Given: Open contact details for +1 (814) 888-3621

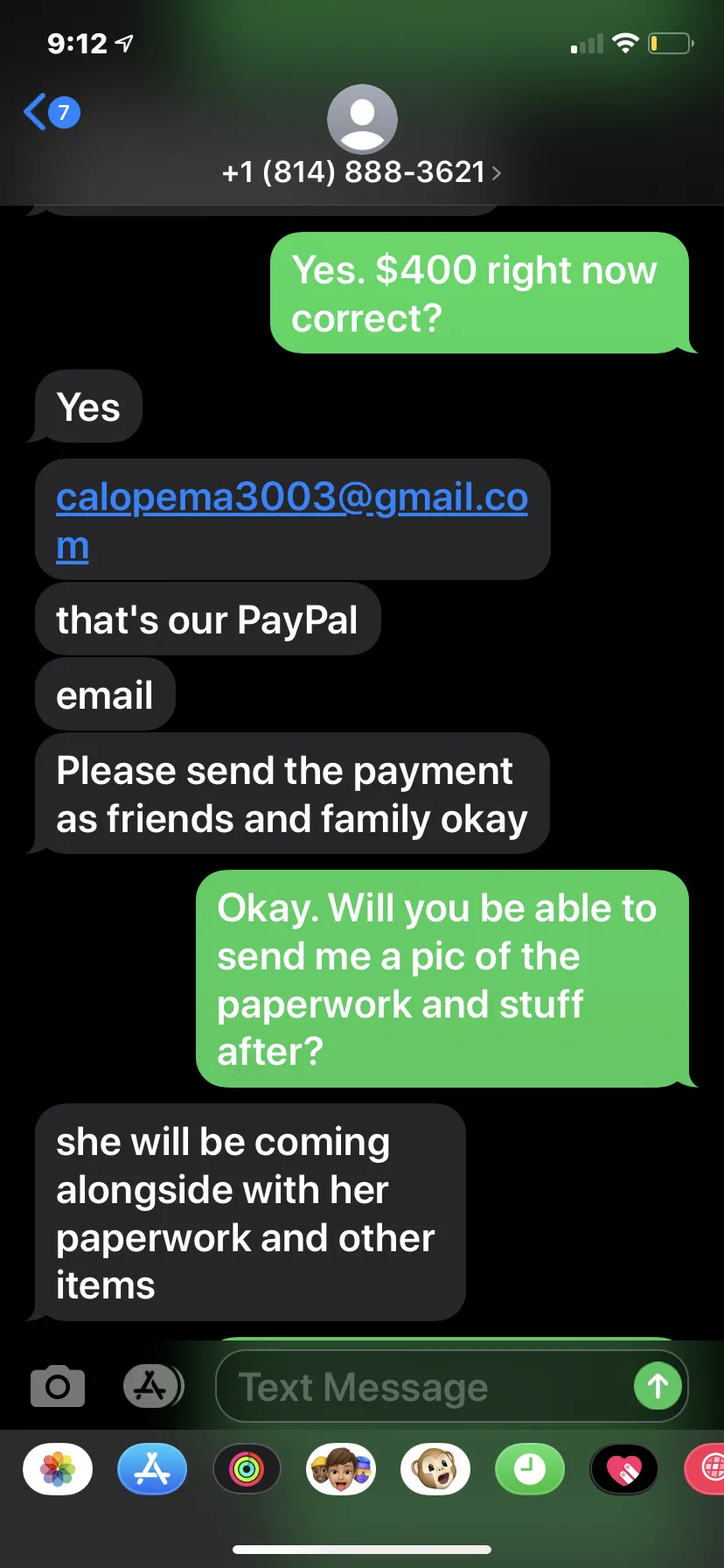Looking at the screenshot, I should 361,172.
